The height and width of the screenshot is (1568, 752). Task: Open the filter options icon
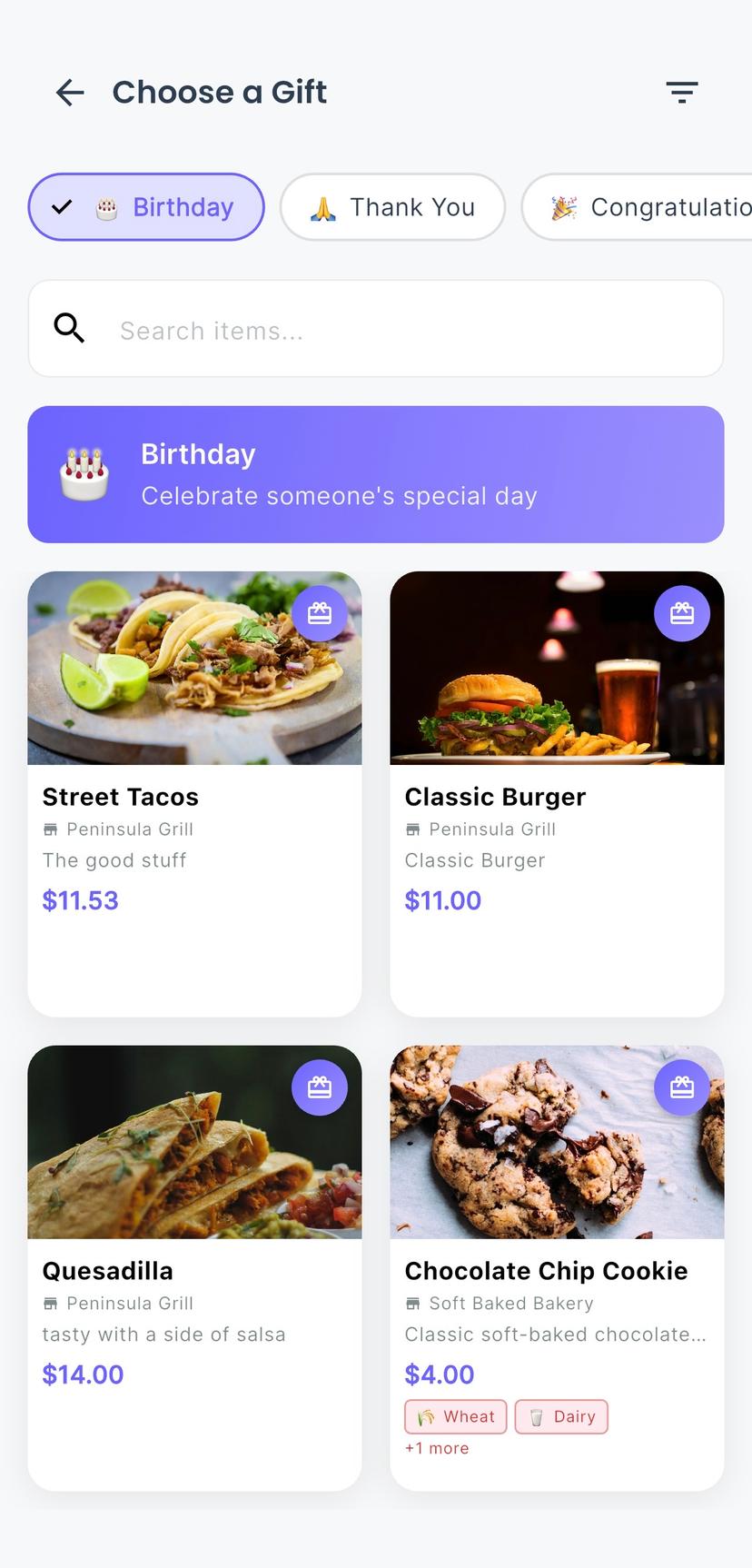pyautogui.click(x=682, y=92)
